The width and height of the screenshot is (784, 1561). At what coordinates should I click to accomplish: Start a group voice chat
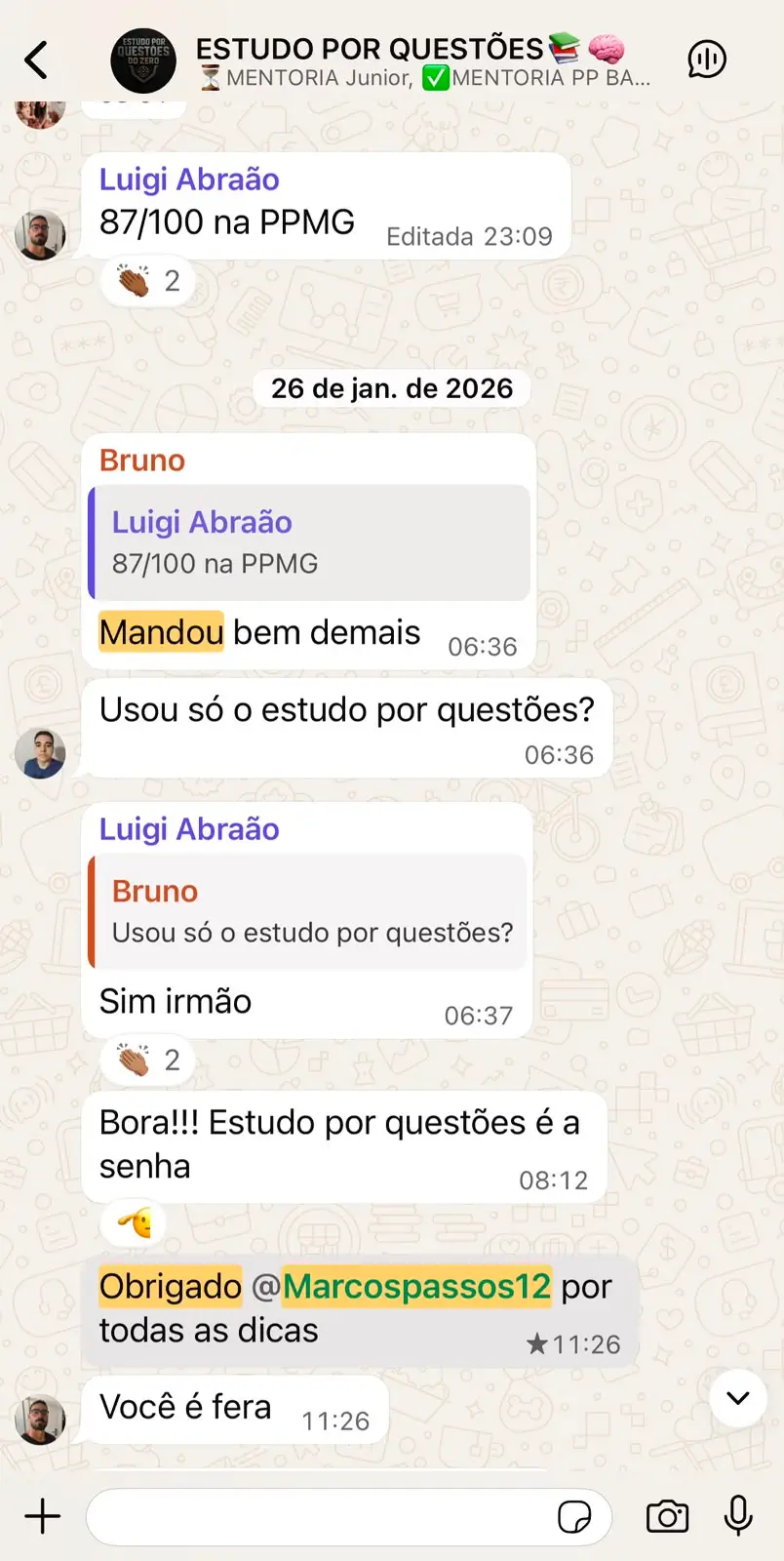click(707, 60)
